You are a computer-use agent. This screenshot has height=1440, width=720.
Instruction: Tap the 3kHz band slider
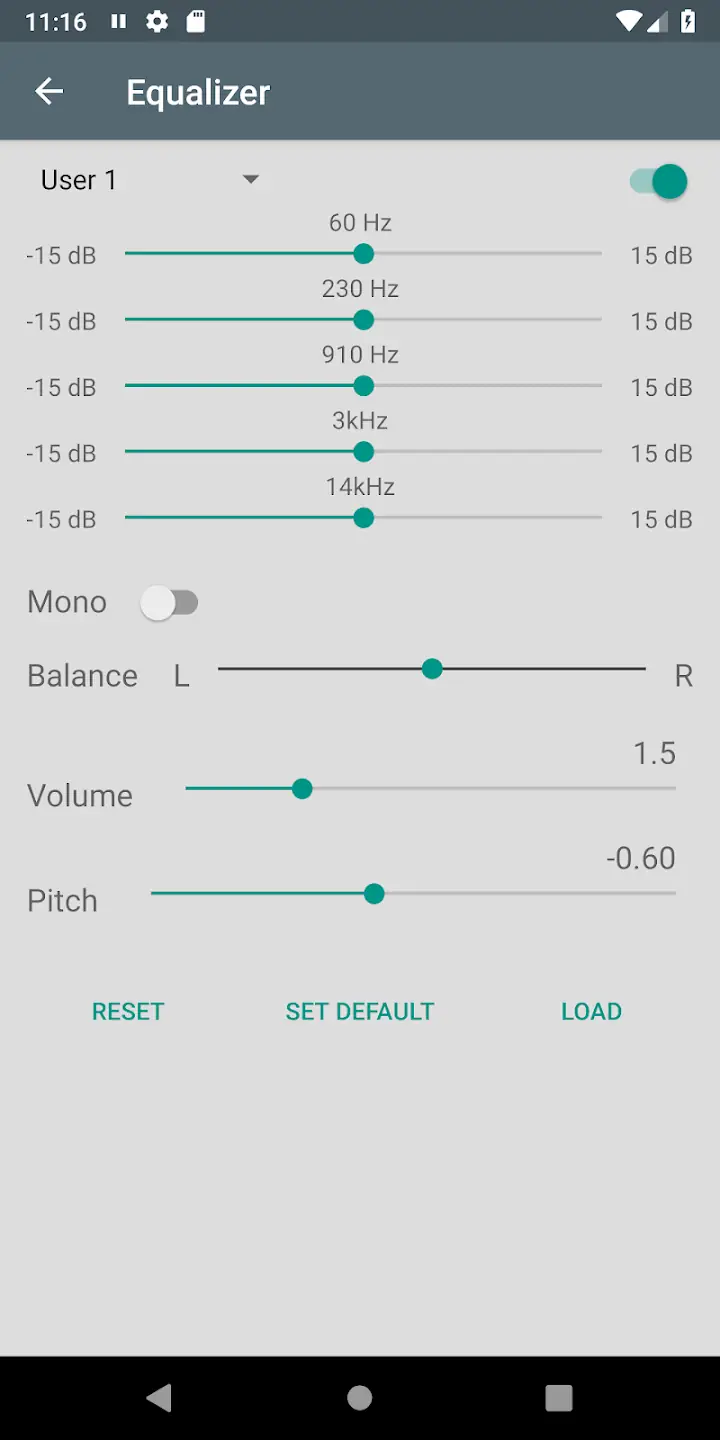pyautogui.click(x=363, y=452)
